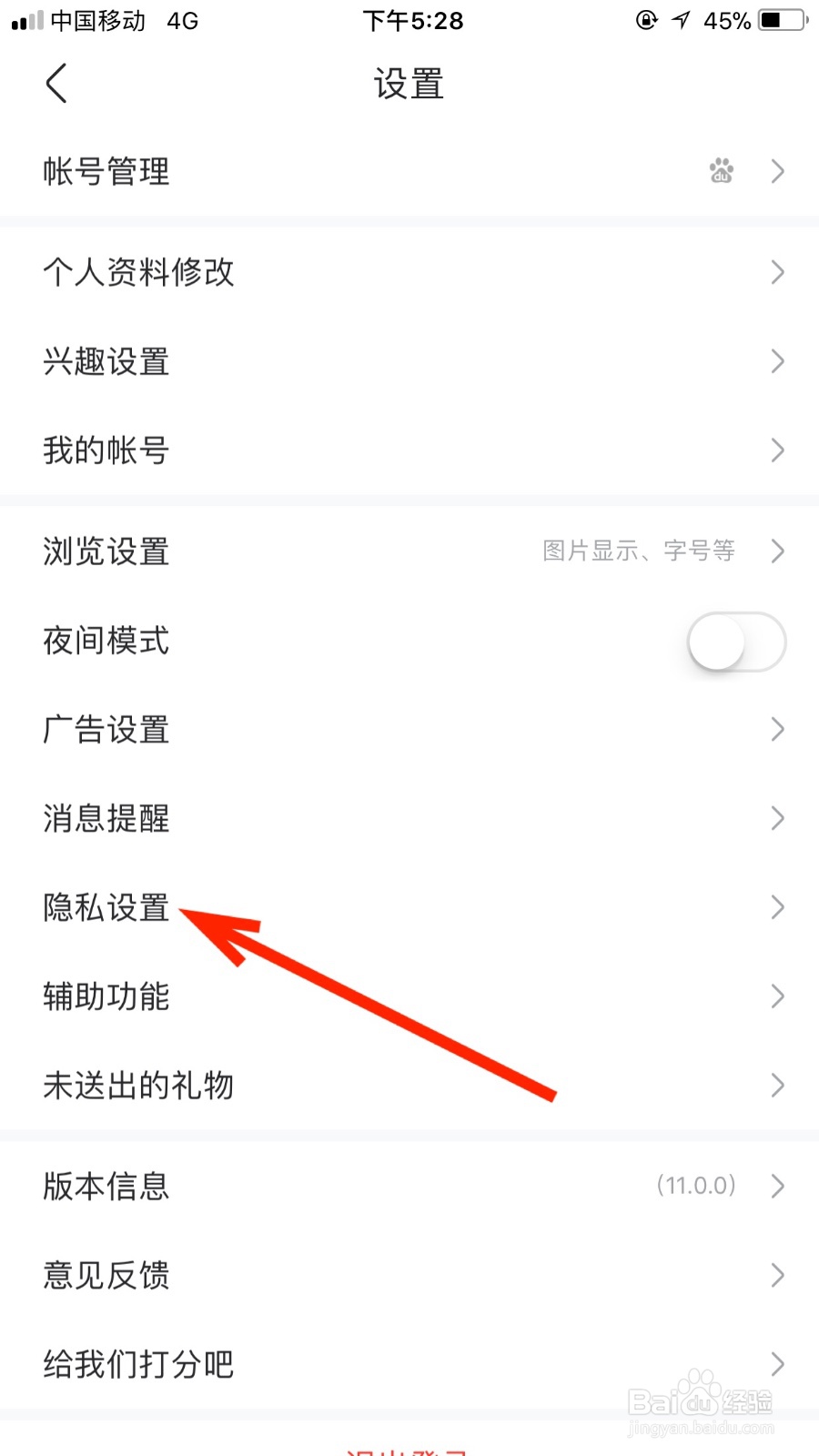Tap the location arrow icon in status bar
The width and height of the screenshot is (819, 1456).
[681, 20]
